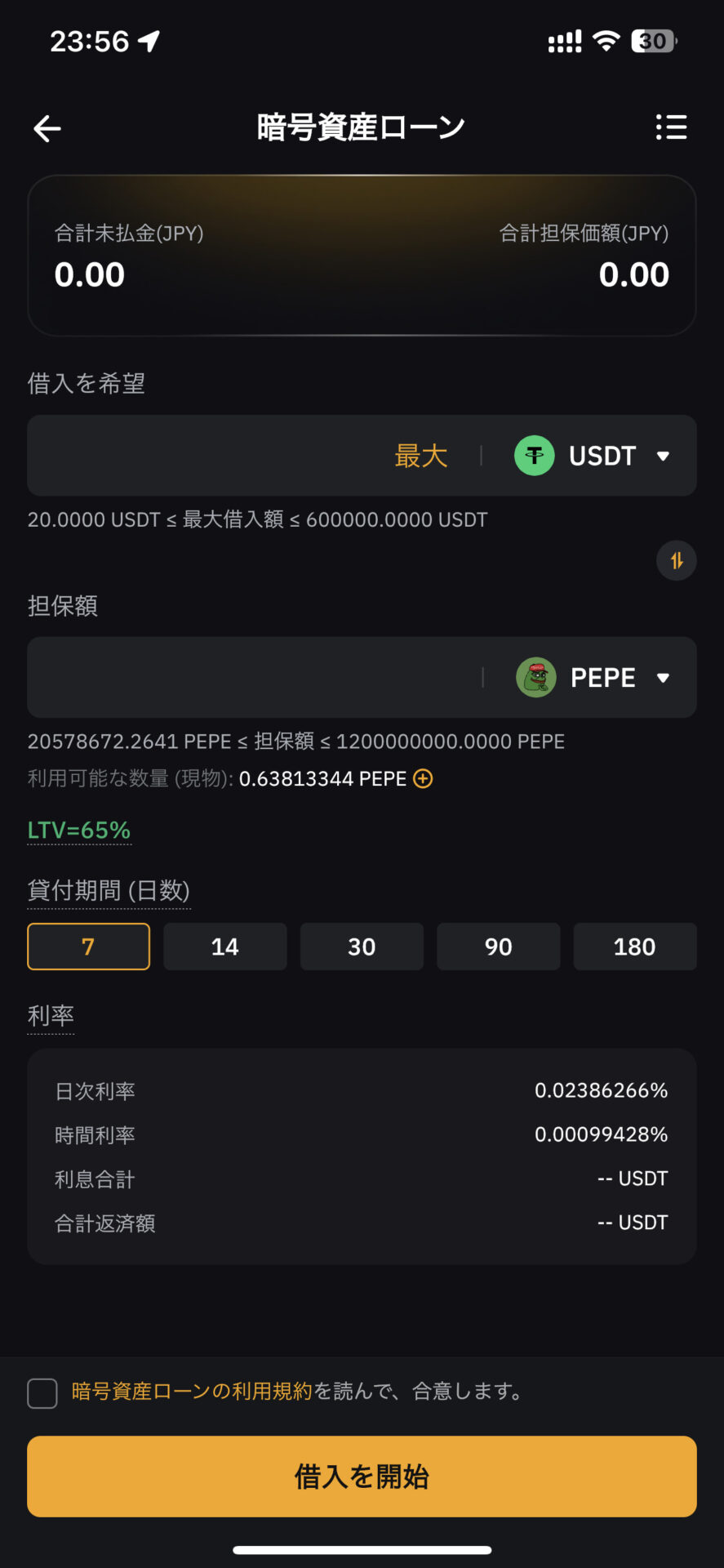
Task: Open the PEPE collateral coin dropdown
Action: point(593,678)
